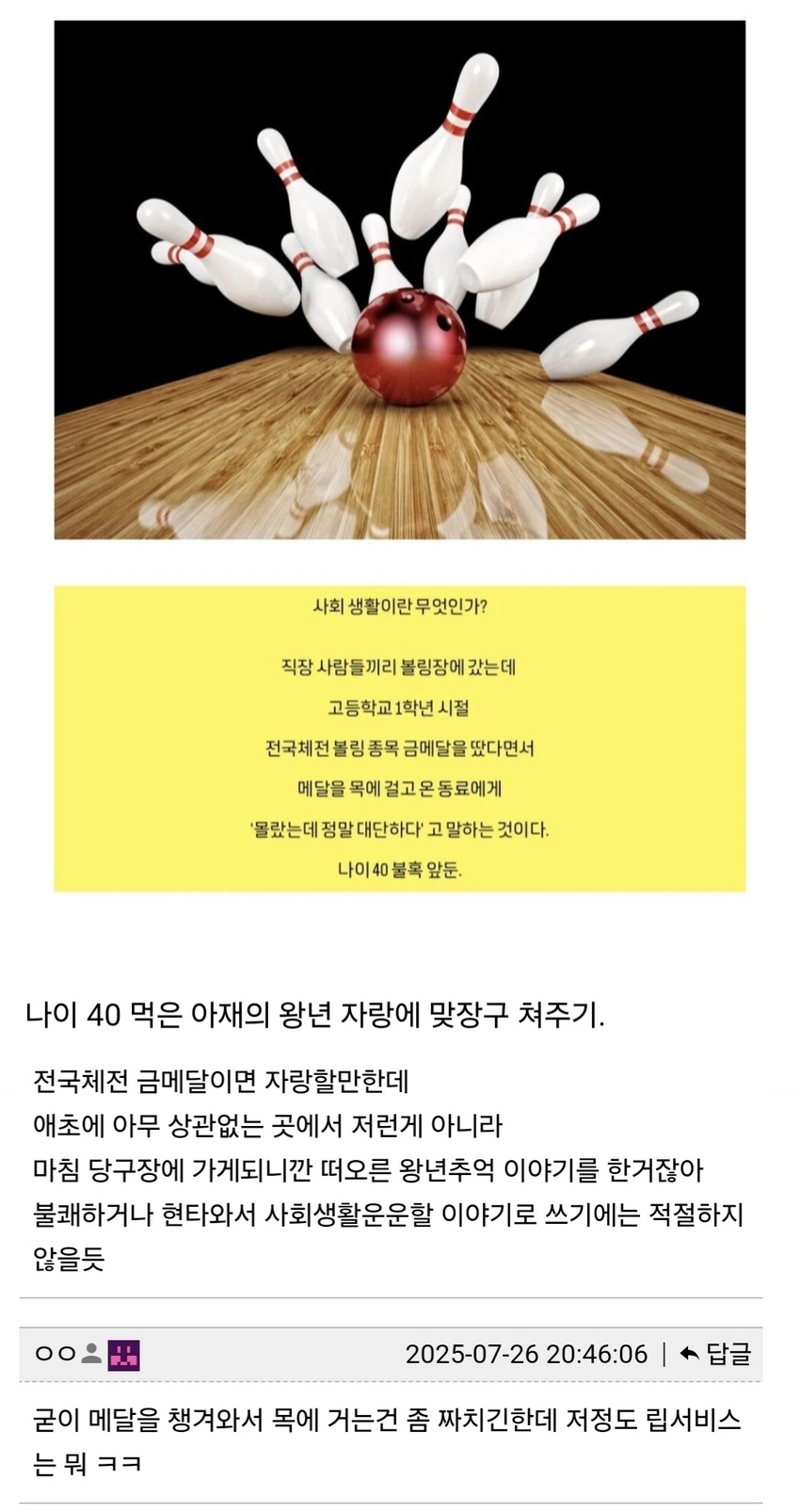Open commenter ㅇㅇ's profile
800x1512 pixels.
(55, 1354)
